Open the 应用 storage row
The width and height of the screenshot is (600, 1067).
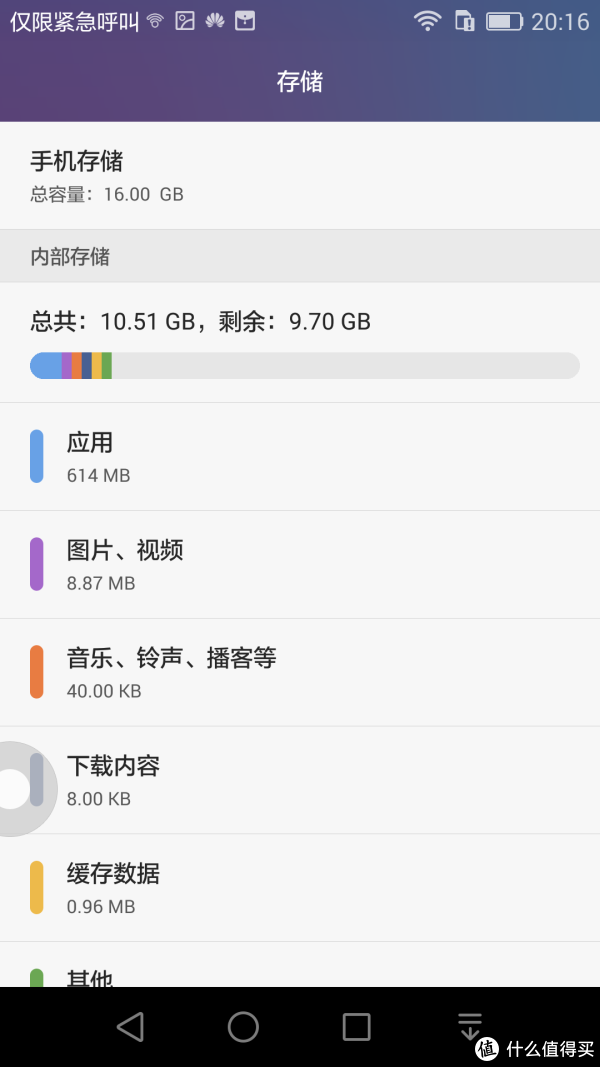tap(300, 457)
